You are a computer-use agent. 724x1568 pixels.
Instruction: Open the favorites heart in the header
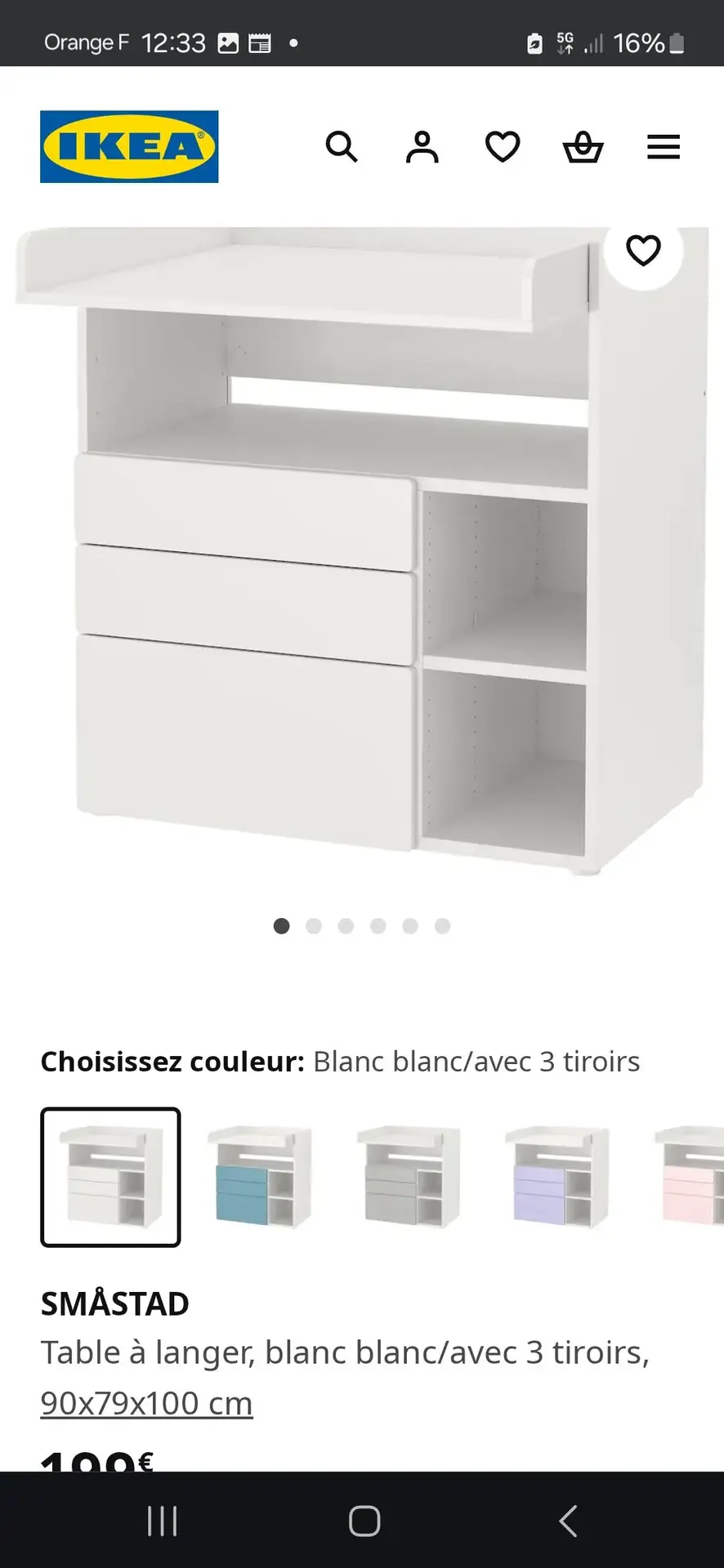click(x=503, y=147)
